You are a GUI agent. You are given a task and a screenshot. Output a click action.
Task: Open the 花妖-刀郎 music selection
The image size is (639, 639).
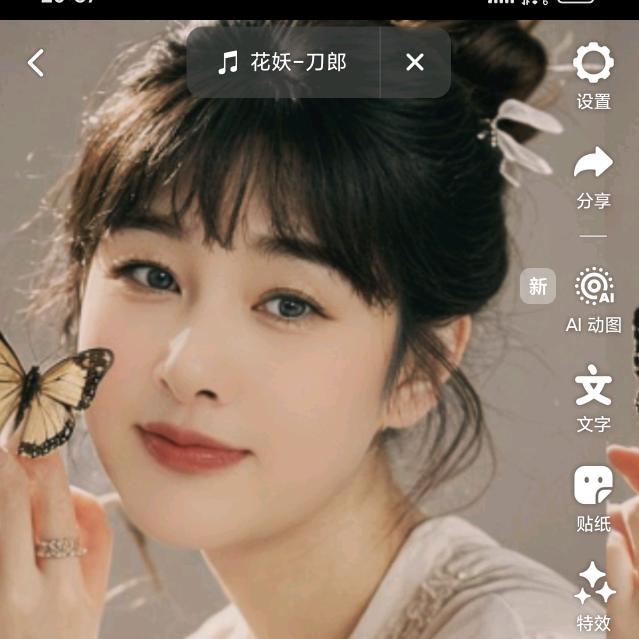click(x=283, y=63)
